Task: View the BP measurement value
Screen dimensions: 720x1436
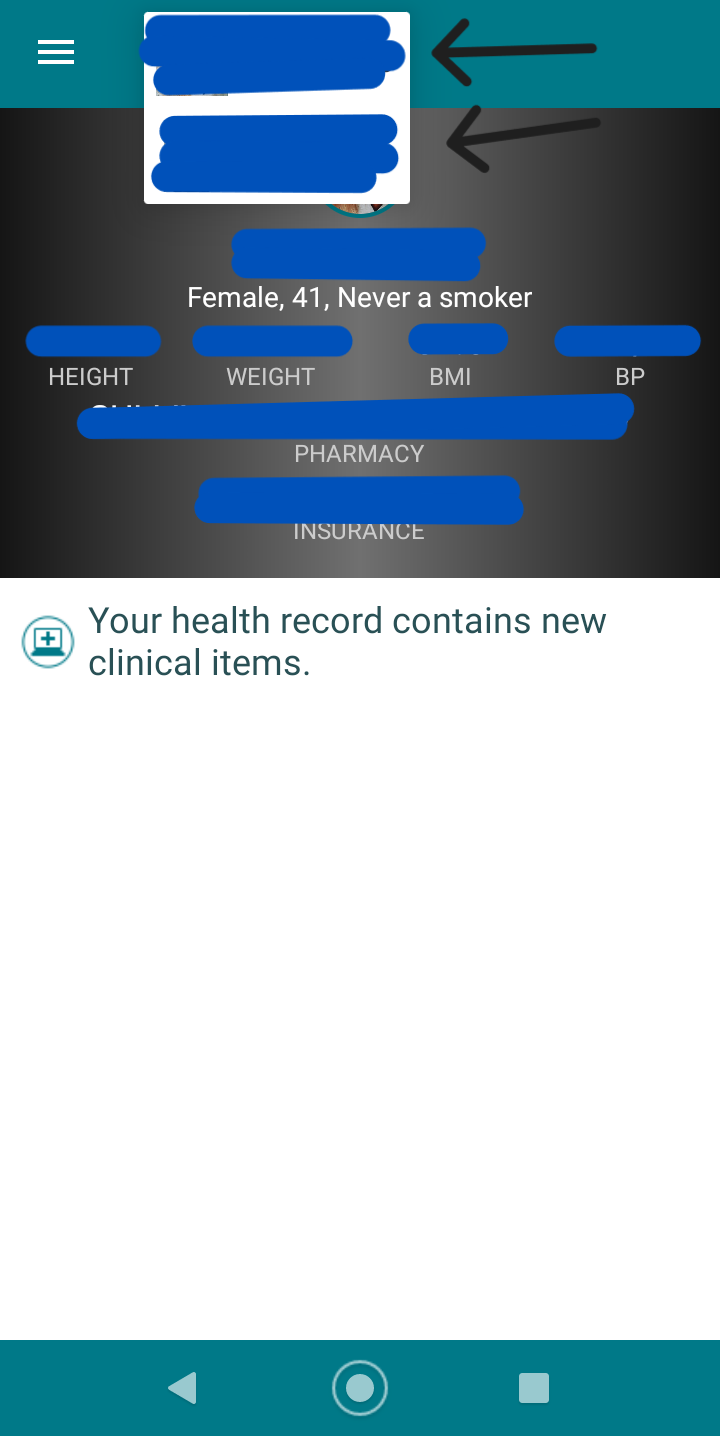Action: coord(627,340)
